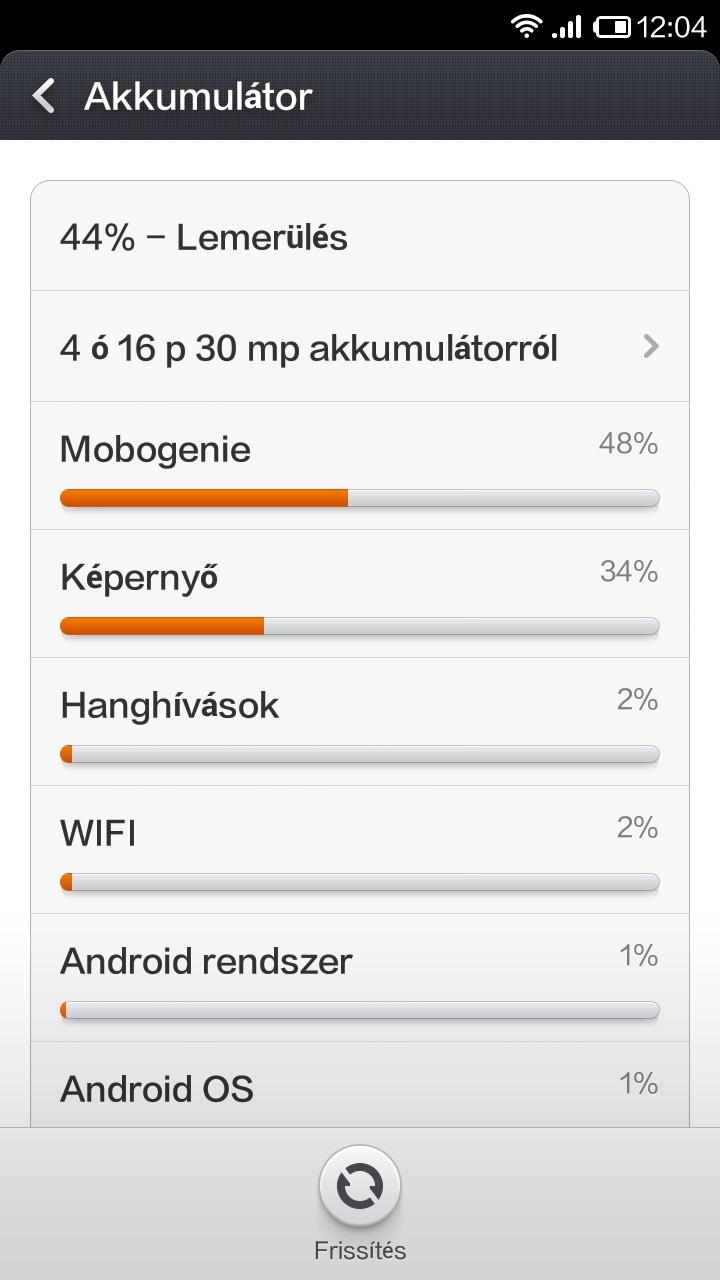
Task: Select the WIFI battery usage row
Action: click(x=360, y=850)
